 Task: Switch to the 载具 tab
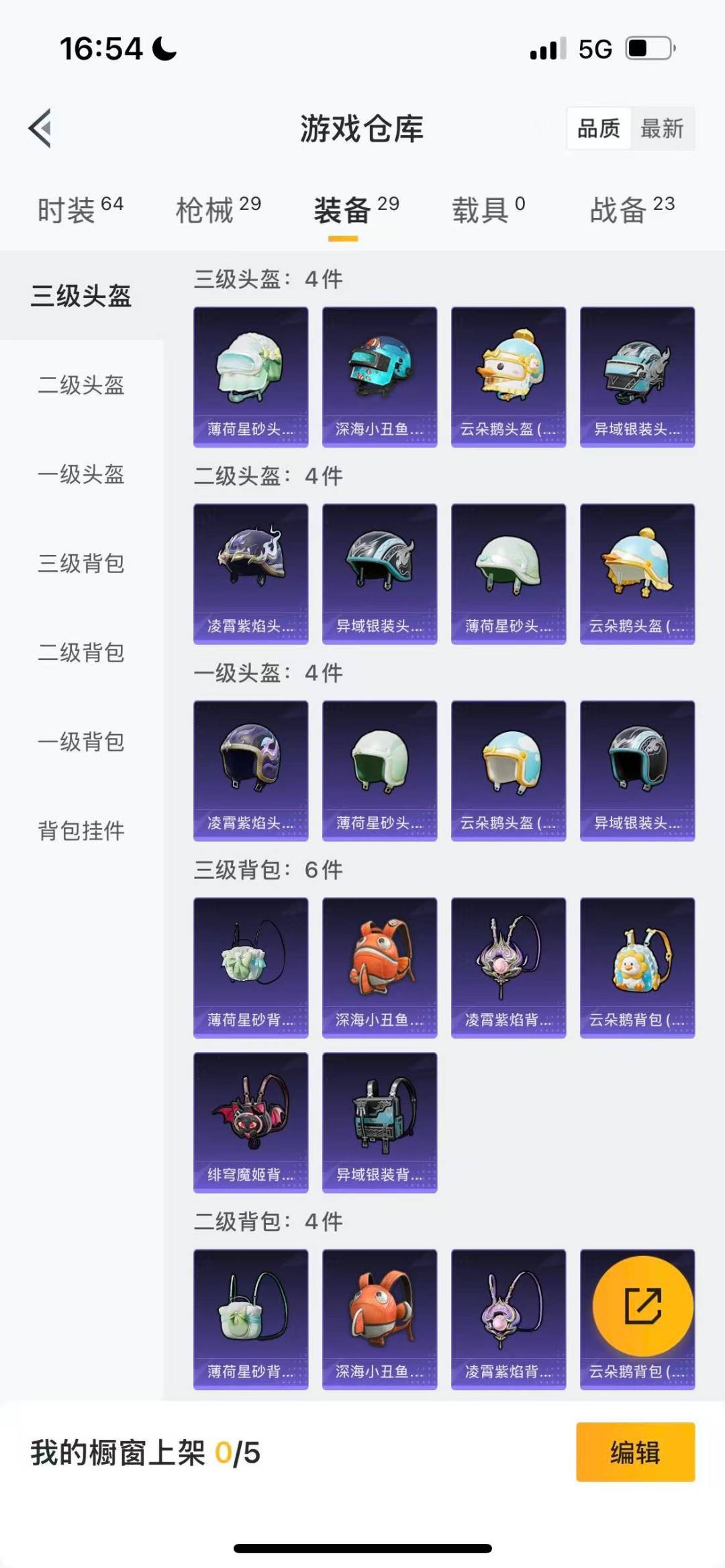(488, 210)
